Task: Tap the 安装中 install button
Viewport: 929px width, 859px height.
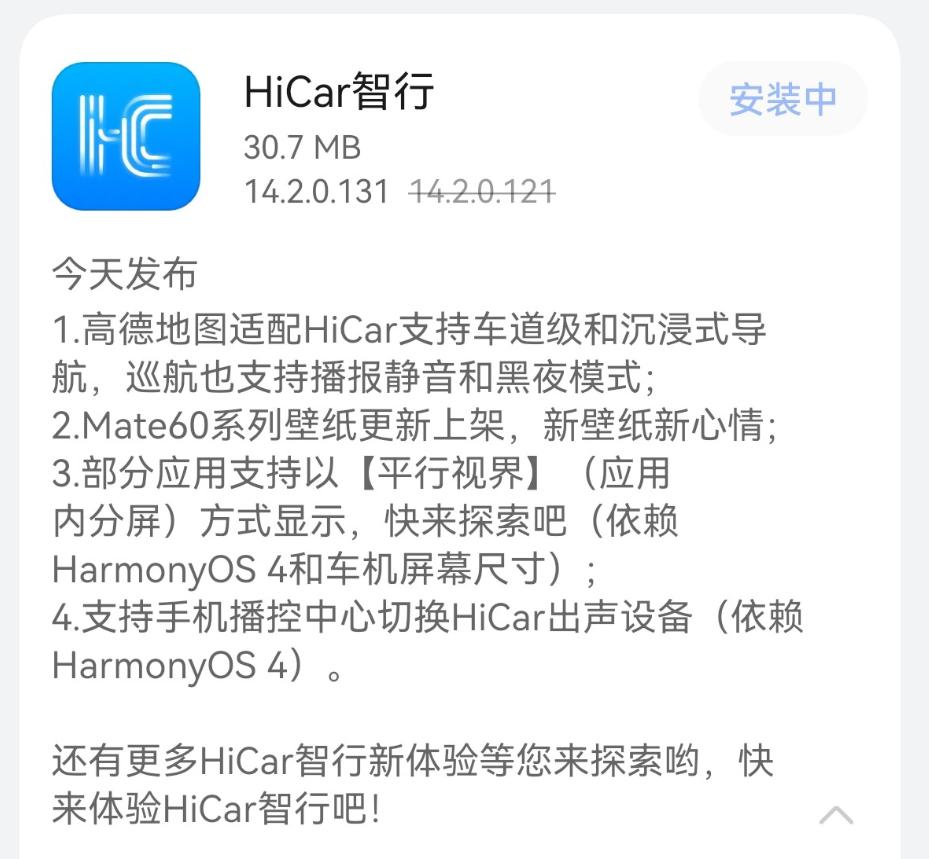Action: tap(782, 99)
